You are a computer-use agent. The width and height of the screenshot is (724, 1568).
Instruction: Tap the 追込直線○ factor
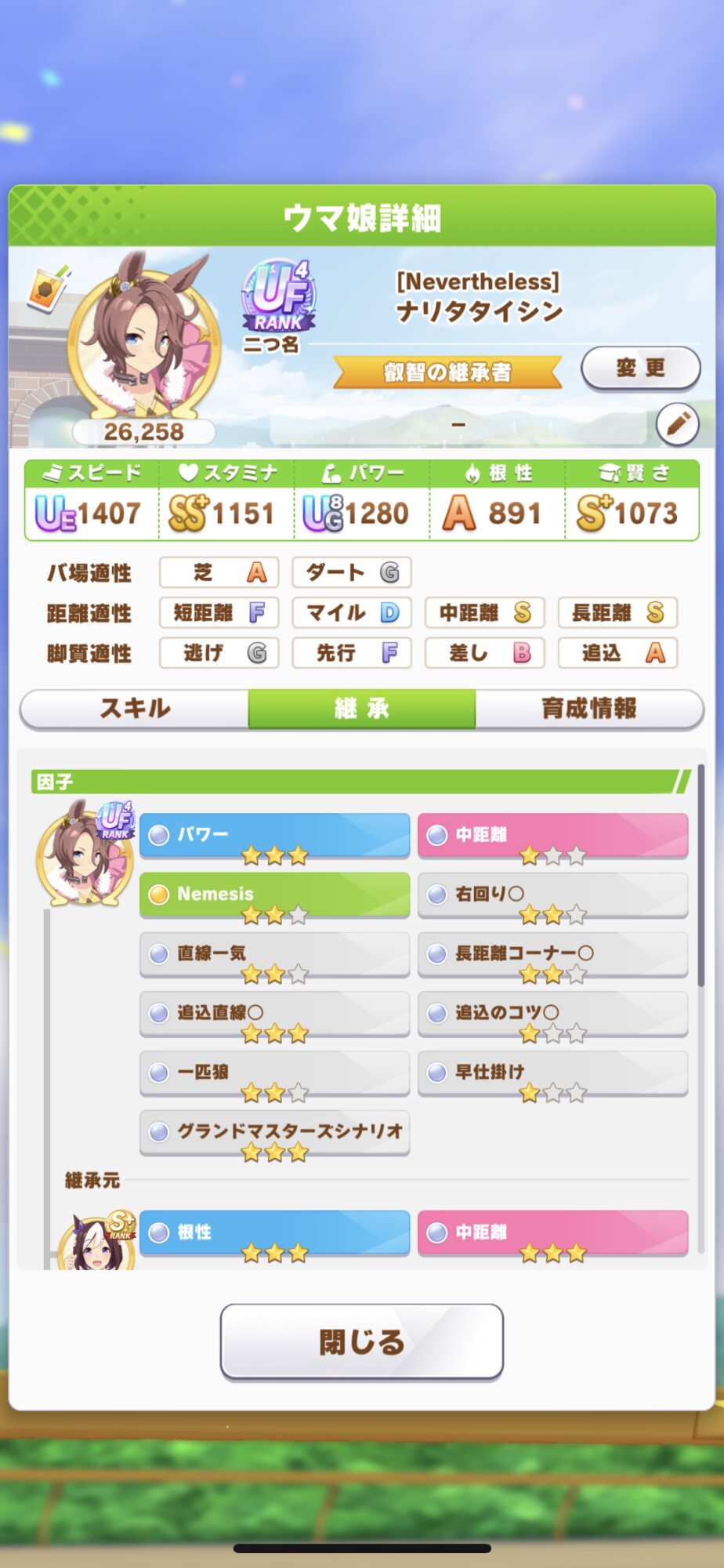[x=274, y=1014]
